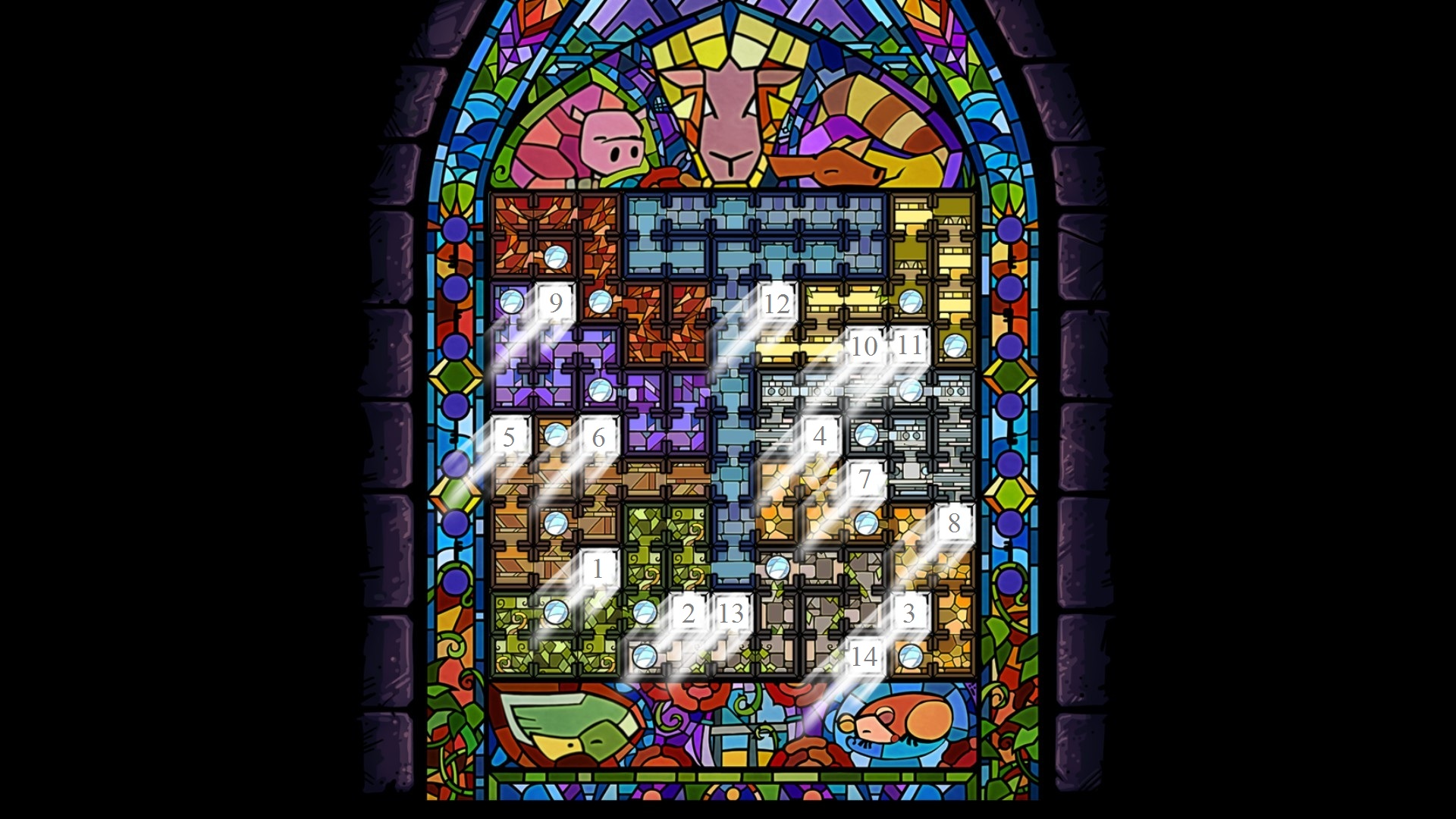This screenshot has width=1456, height=819.
Task: Select the tile numbered 12
Action: pyautogui.click(x=776, y=303)
